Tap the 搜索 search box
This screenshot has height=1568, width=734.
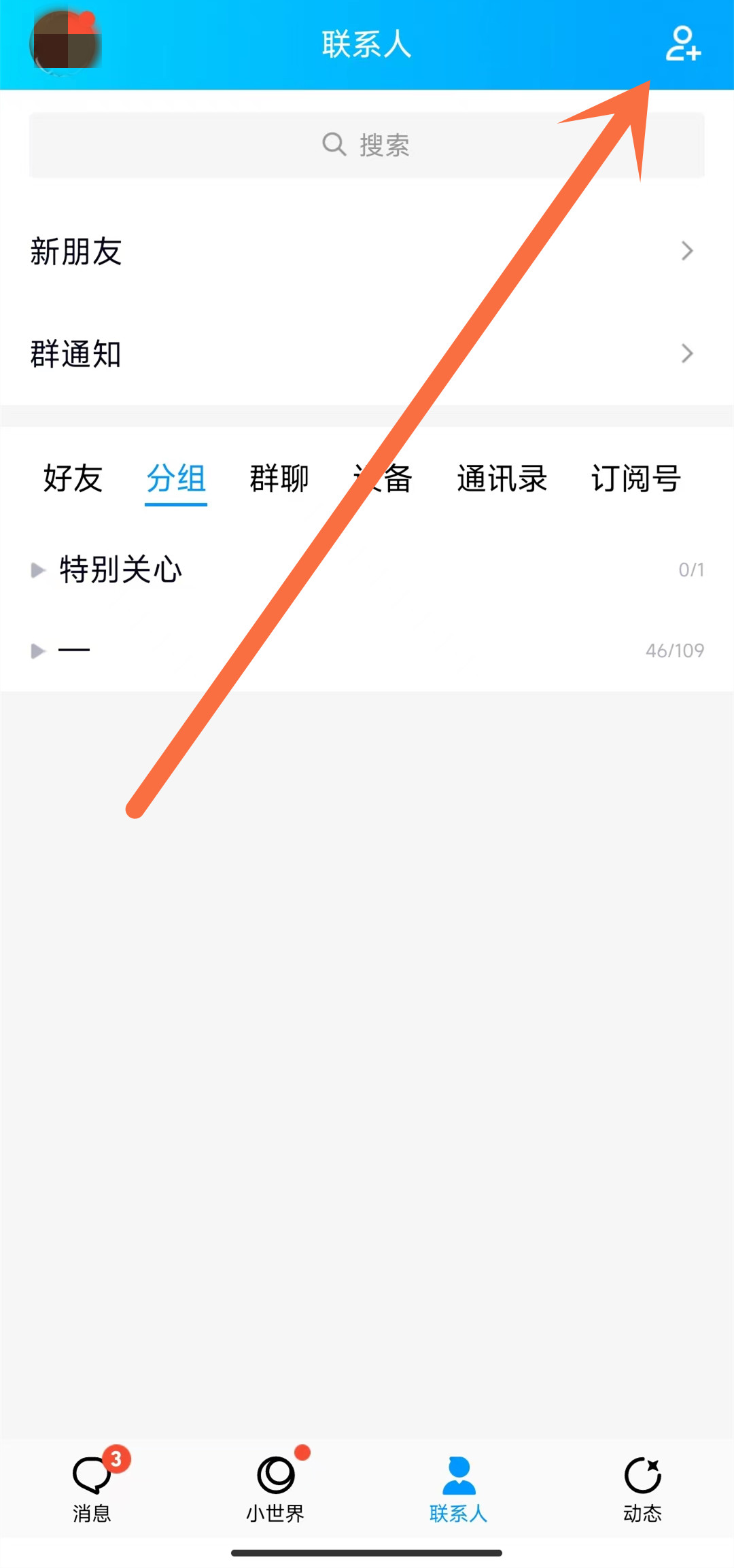pyautogui.click(x=366, y=145)
